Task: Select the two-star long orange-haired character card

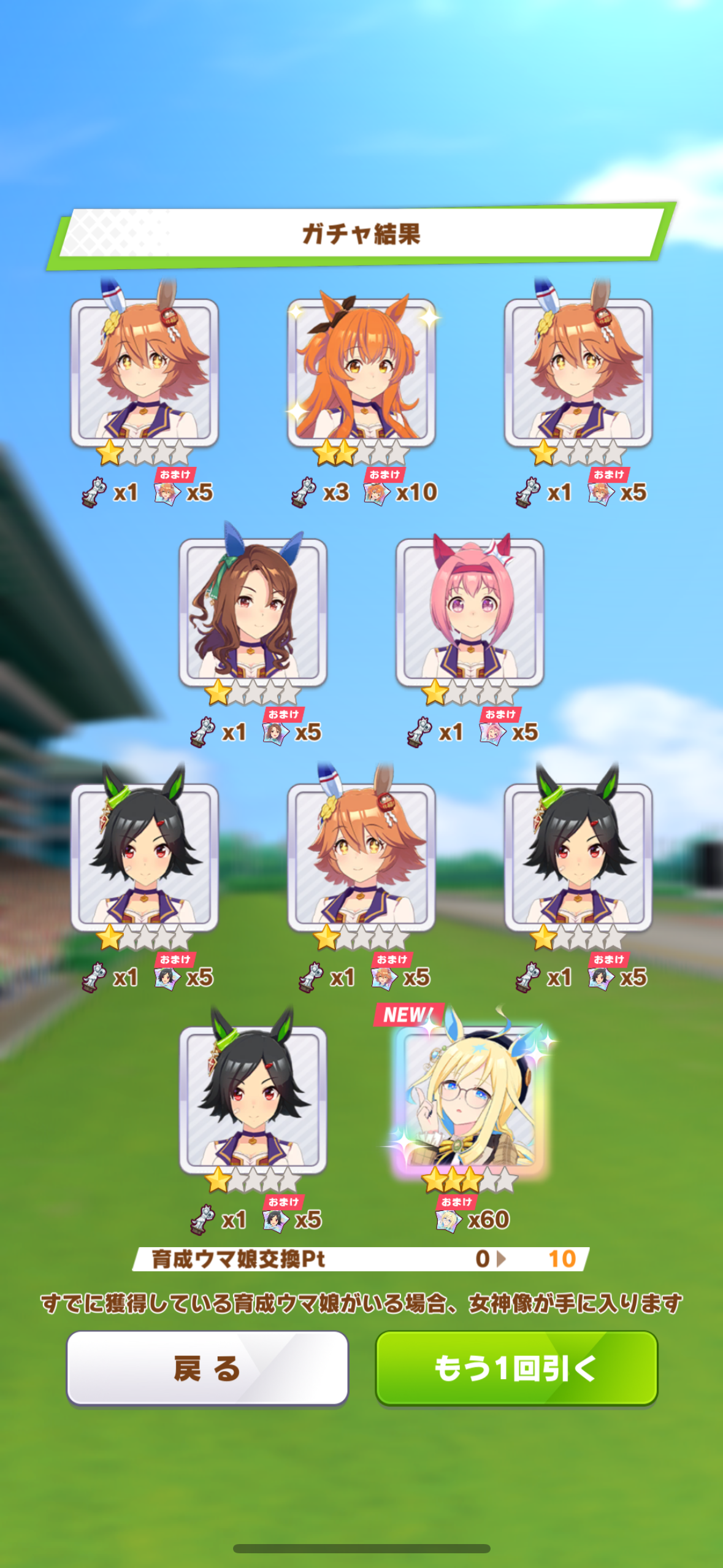Action: tap(361, 372)
